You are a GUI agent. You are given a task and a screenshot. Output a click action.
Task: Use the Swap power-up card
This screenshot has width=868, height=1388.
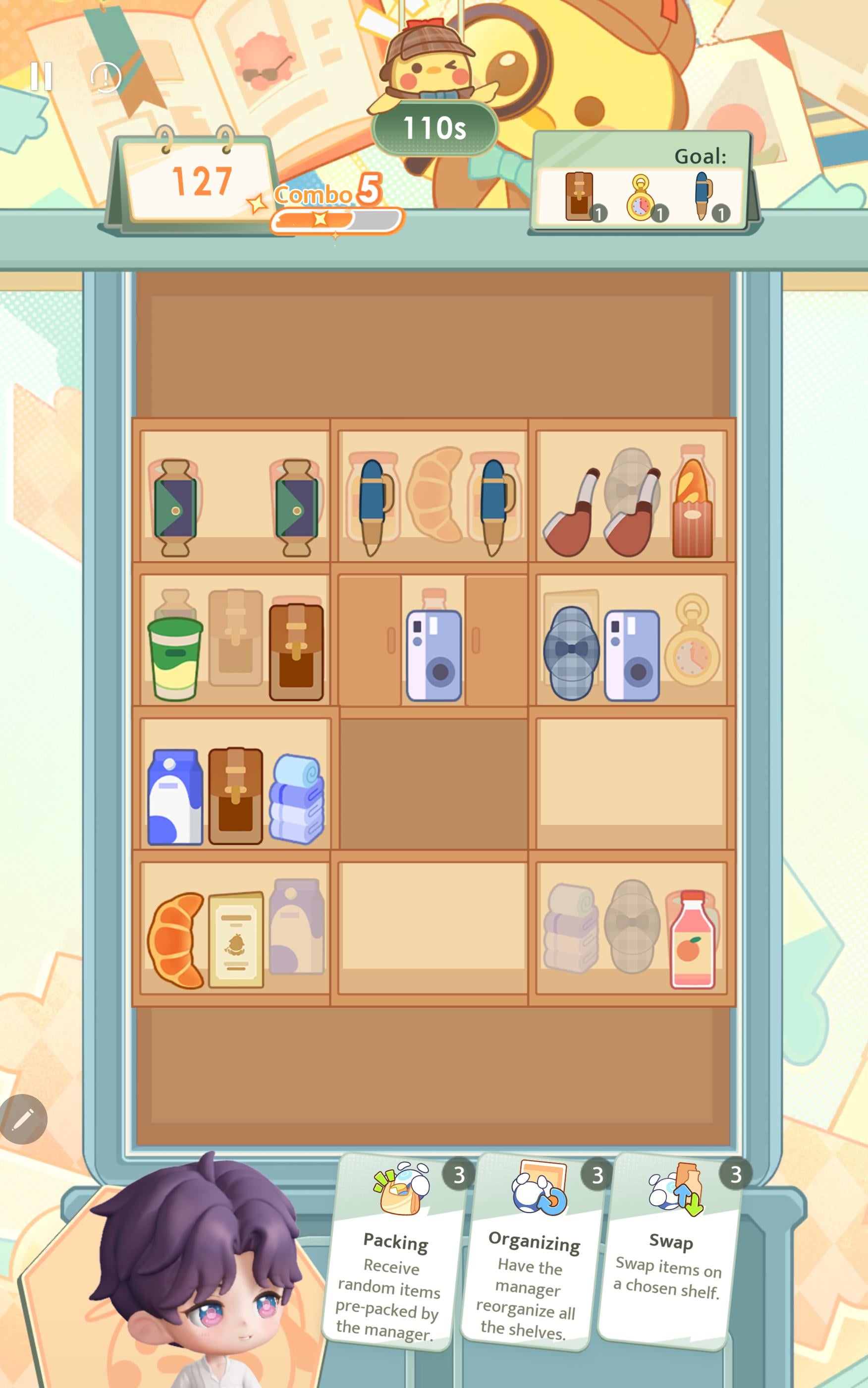tap(670, 1249)
